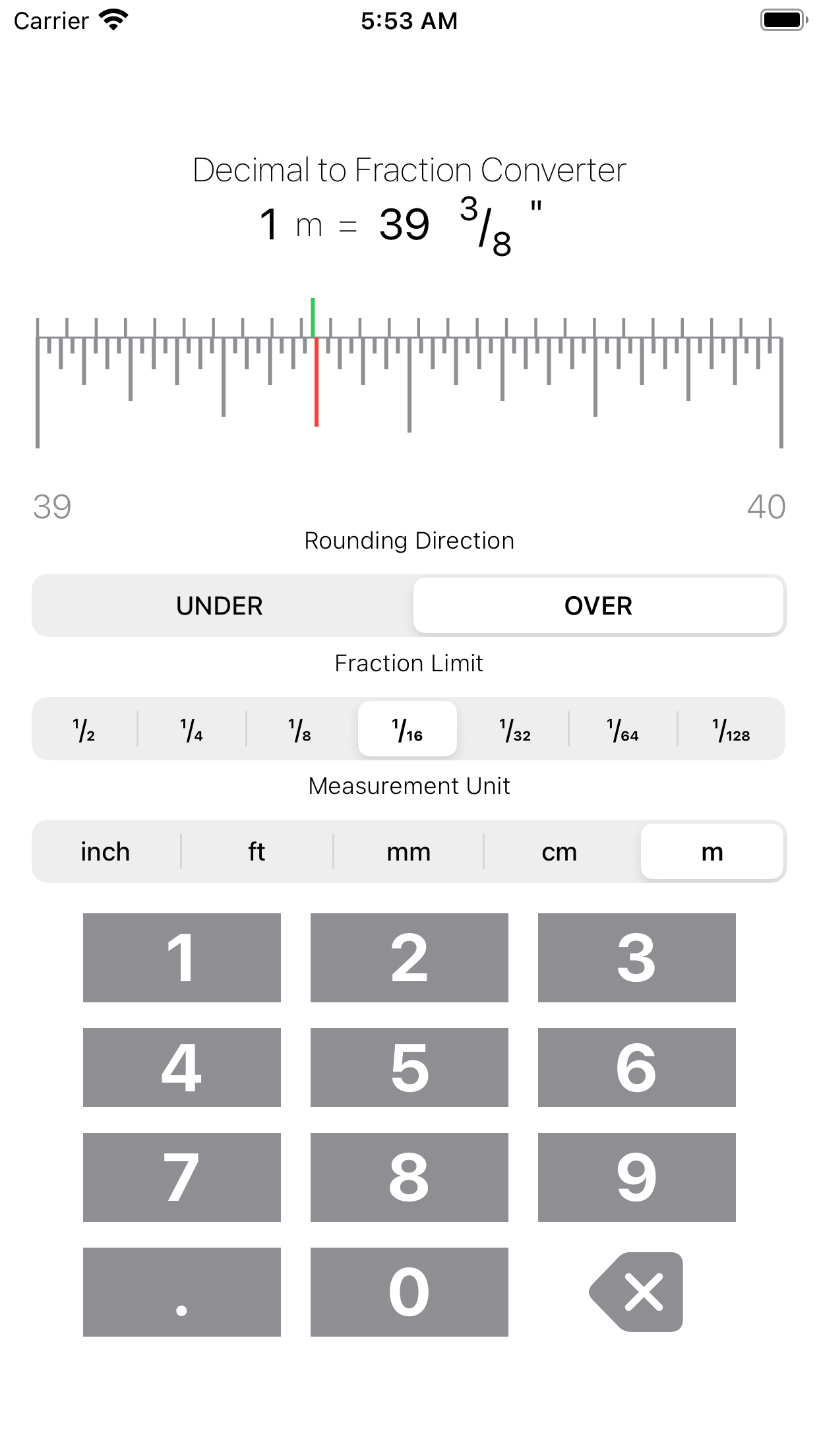Insert a decimal point
Image resolution: width=819 pixels, height=1456 pixels.
tap(182, 1292)
